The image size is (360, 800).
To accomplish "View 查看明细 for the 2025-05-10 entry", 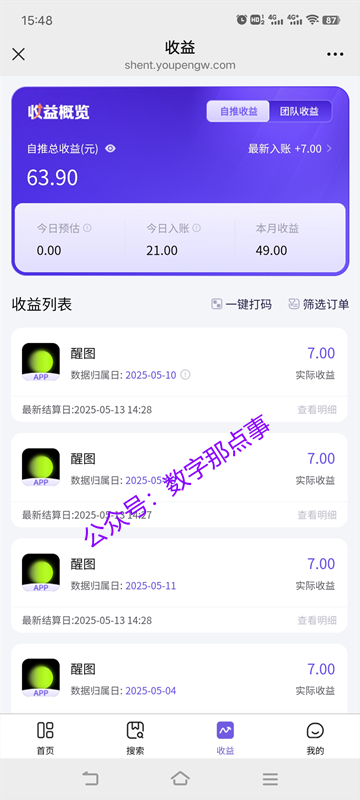I will 317,410.
